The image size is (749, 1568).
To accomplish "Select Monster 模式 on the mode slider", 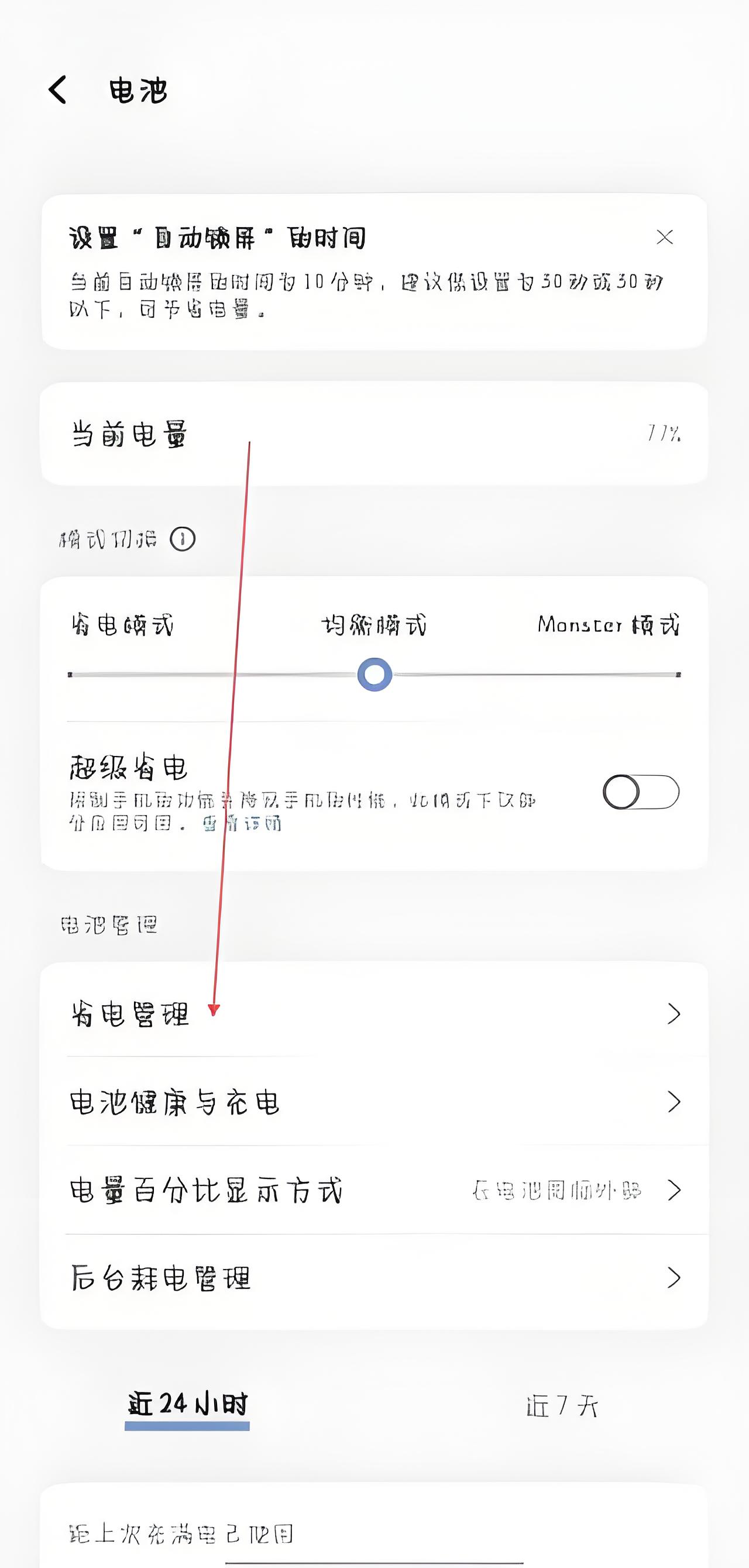I will (x=677, y=675).
